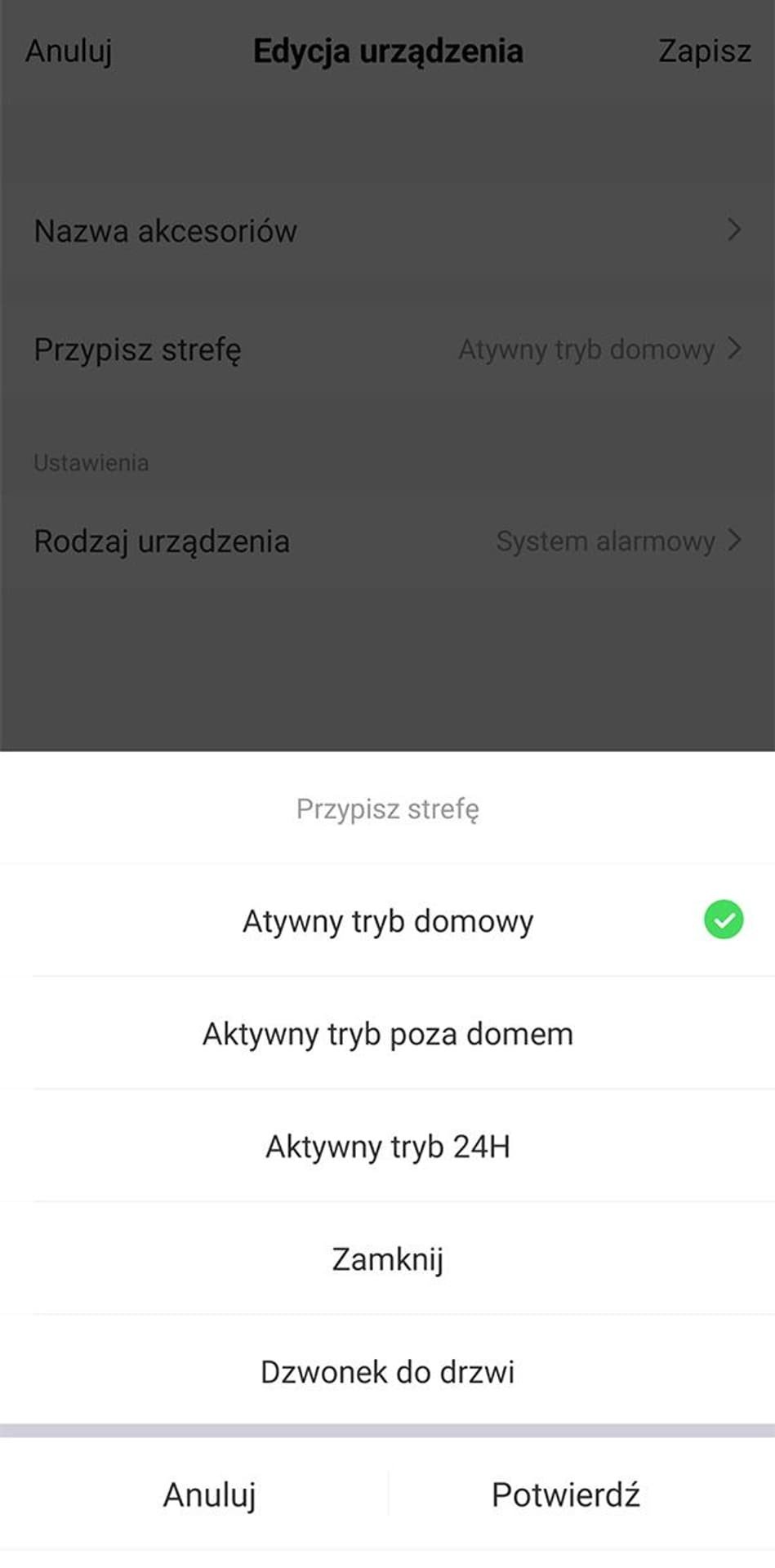Select Atywny tryb domowy option

(x=387, y=920)
